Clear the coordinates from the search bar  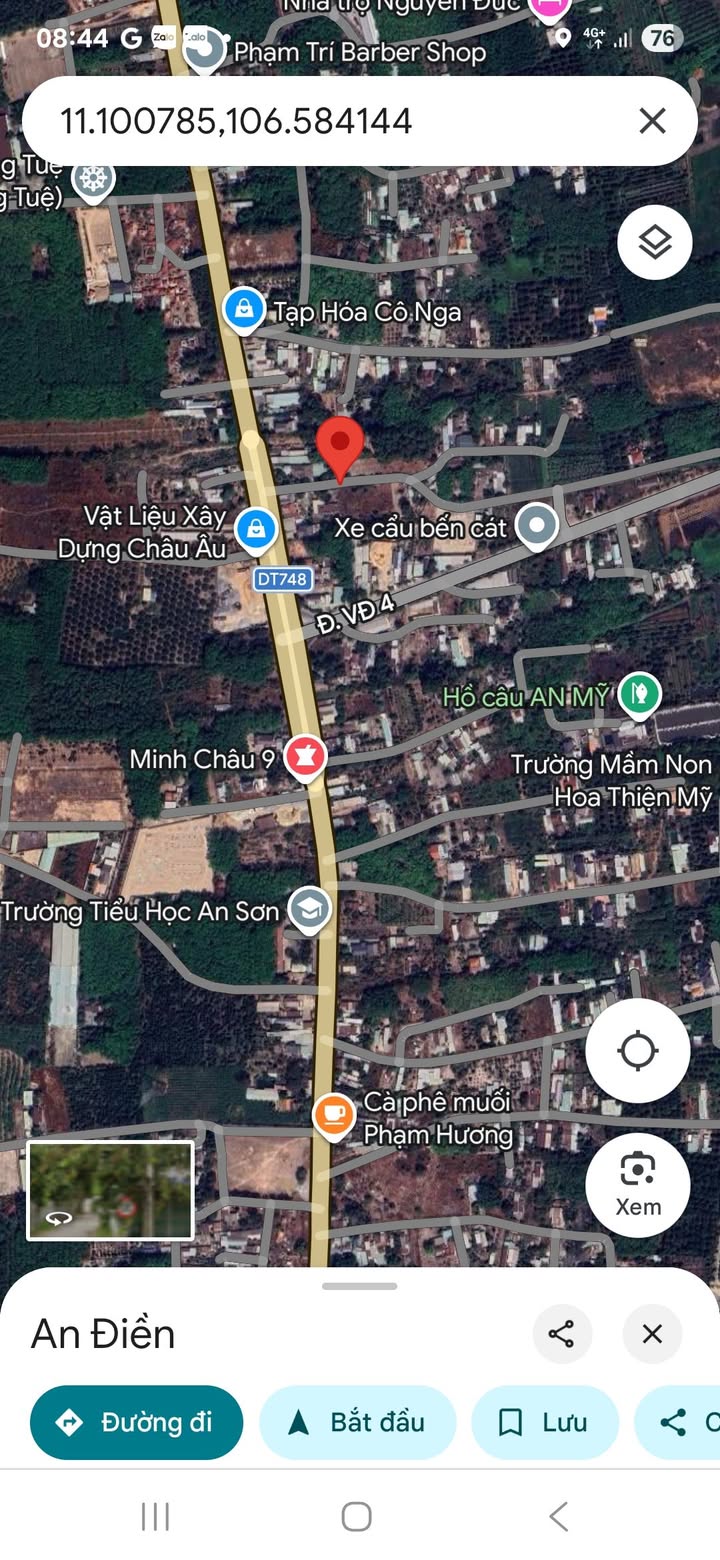click(x=652, y=122)
